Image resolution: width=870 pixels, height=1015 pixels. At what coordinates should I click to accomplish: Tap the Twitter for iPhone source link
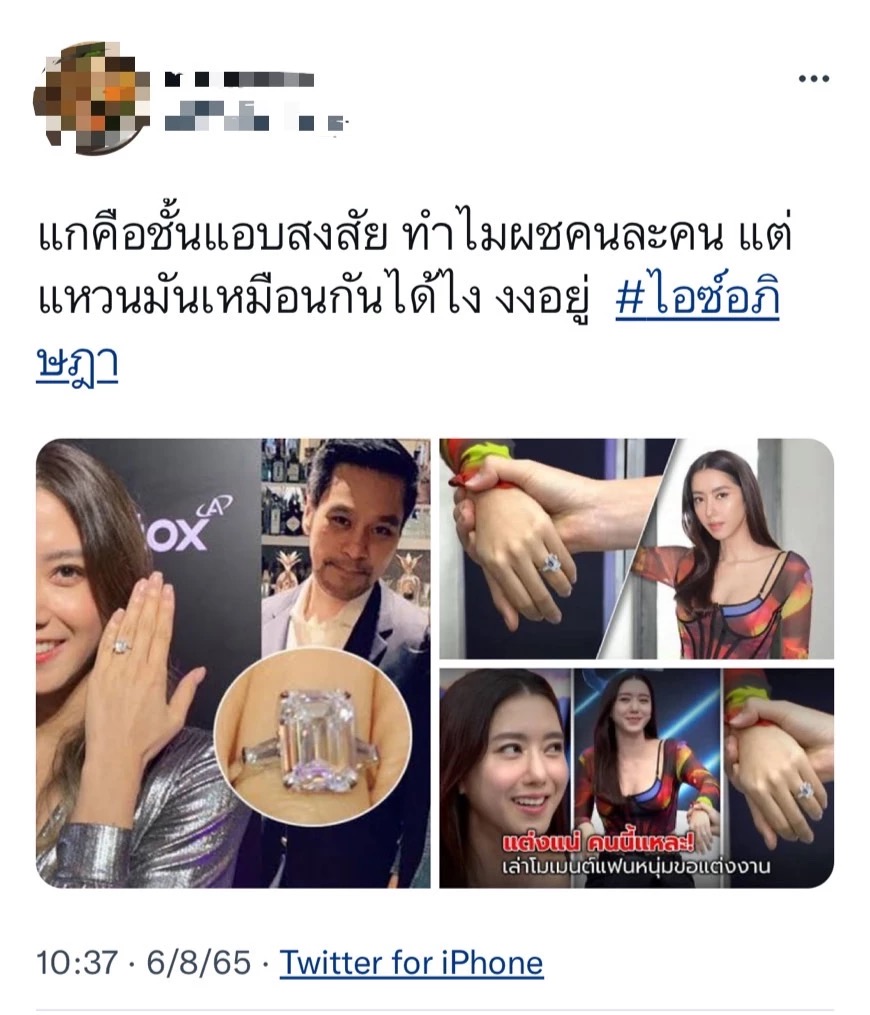411,963
